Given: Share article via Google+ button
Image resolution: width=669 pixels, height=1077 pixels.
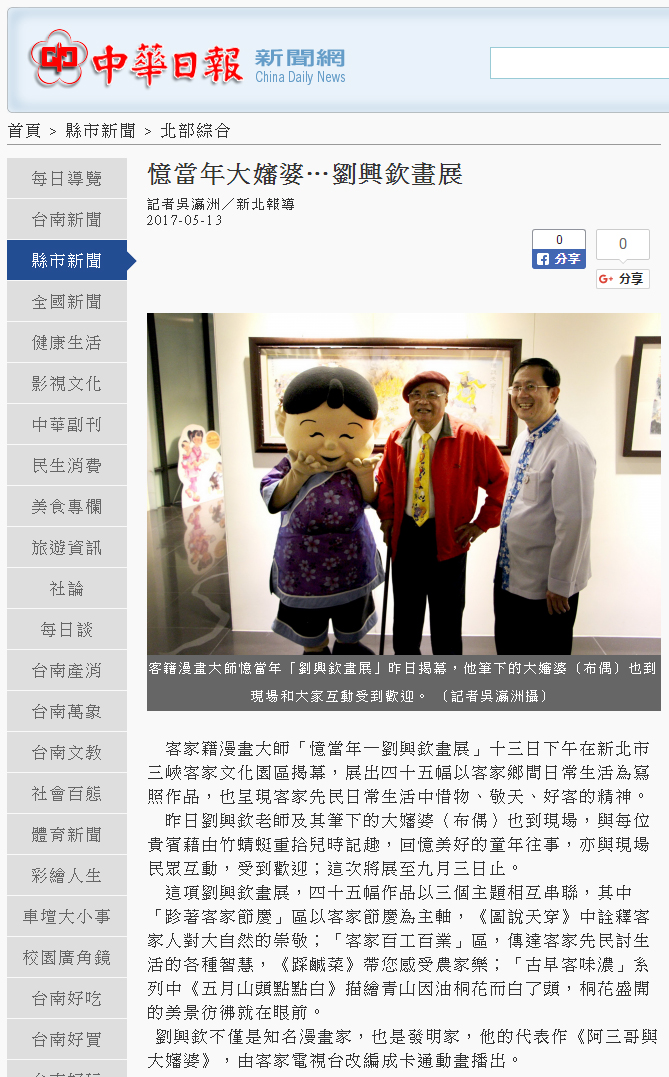Looking at the screenshot, I should pyautogui.click(x=622, y=278).
